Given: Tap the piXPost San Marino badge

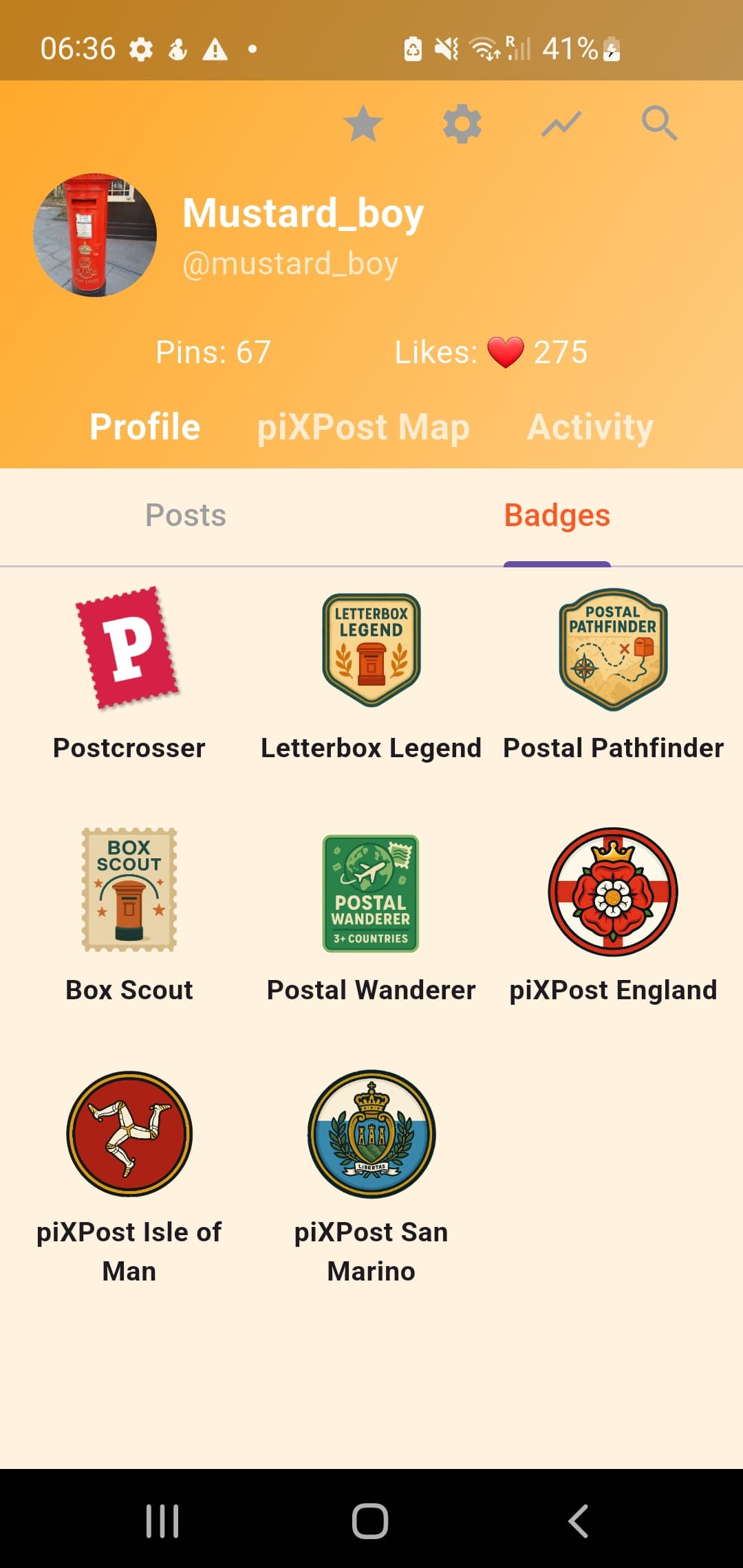Looking at the screenshot, I should [371, 1133].
